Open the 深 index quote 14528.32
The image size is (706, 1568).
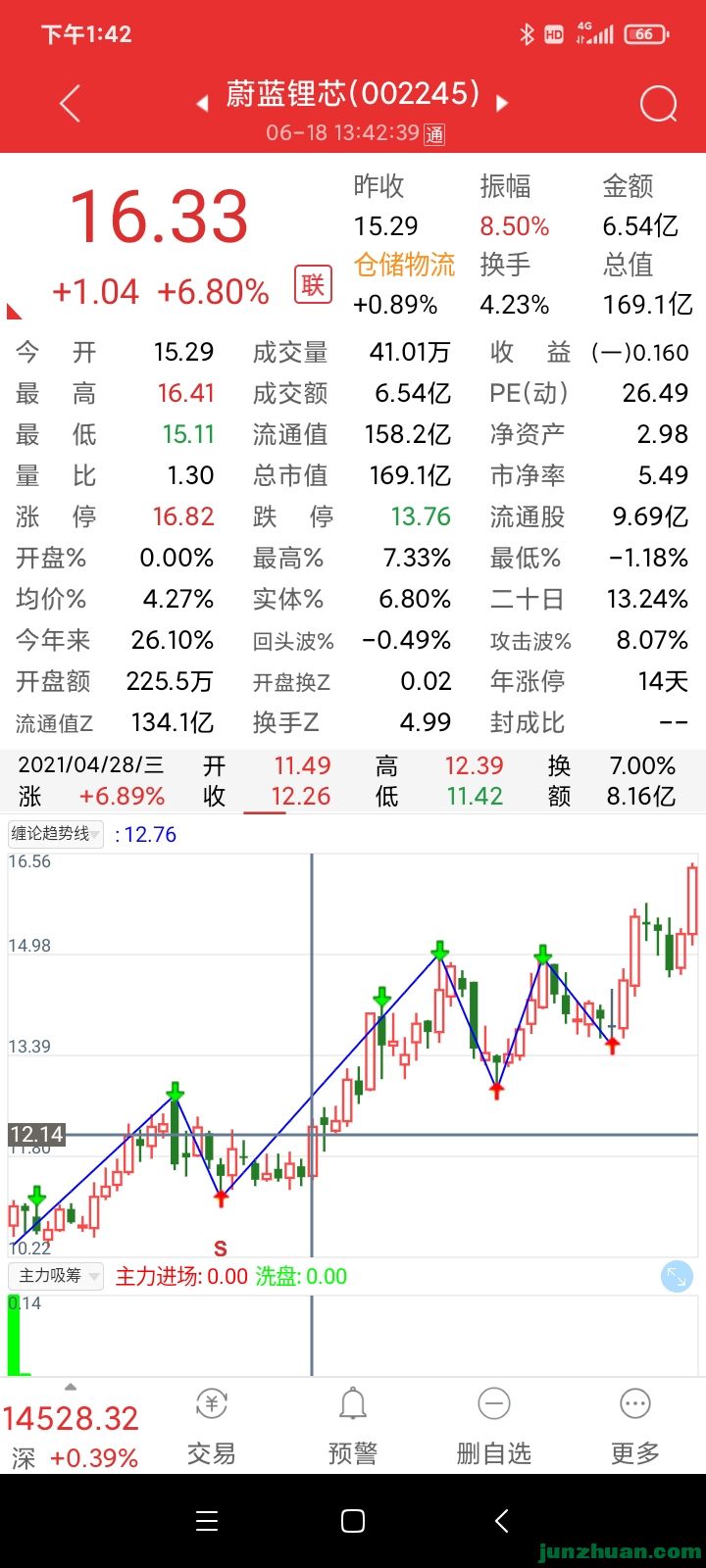pos(71,1435)
